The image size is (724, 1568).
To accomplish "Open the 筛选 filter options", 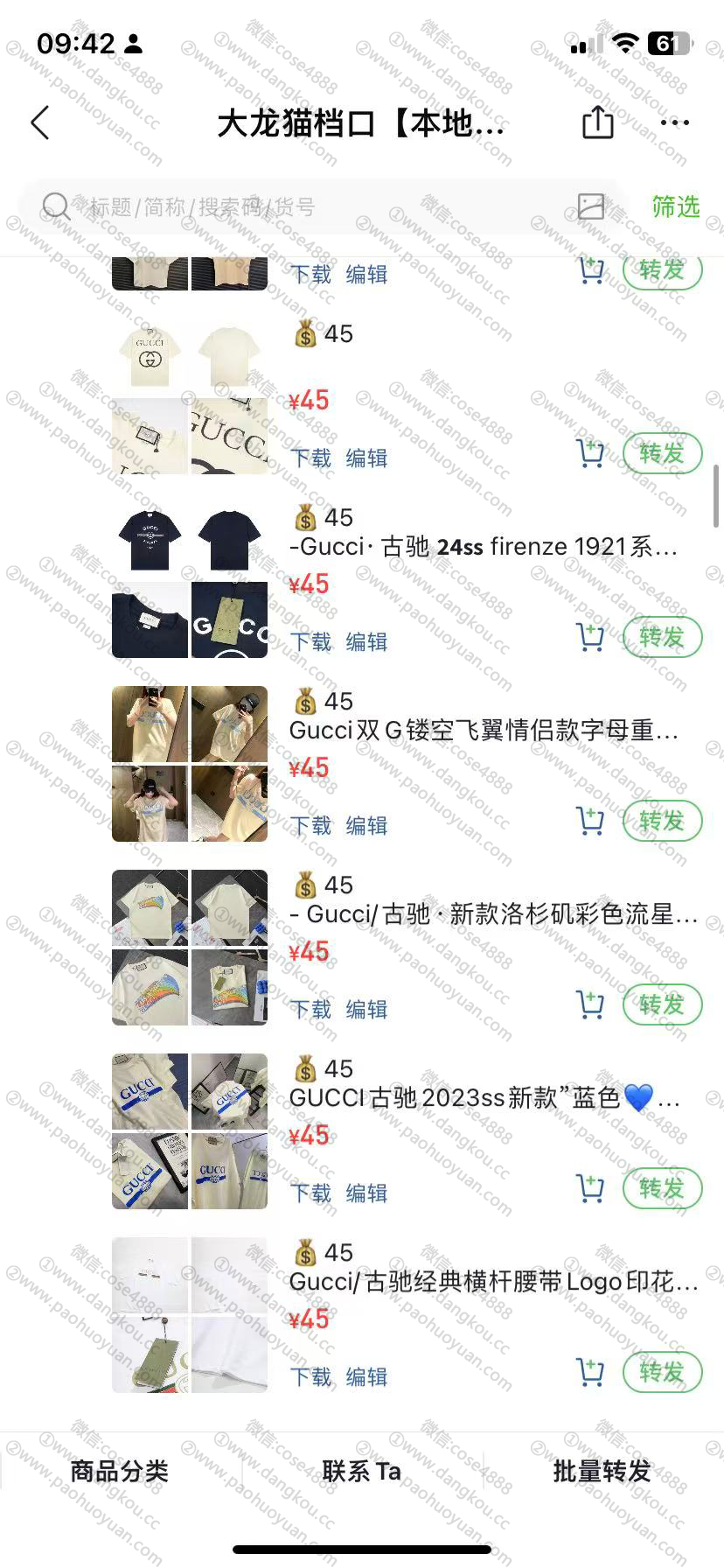I will pos(675,206).
